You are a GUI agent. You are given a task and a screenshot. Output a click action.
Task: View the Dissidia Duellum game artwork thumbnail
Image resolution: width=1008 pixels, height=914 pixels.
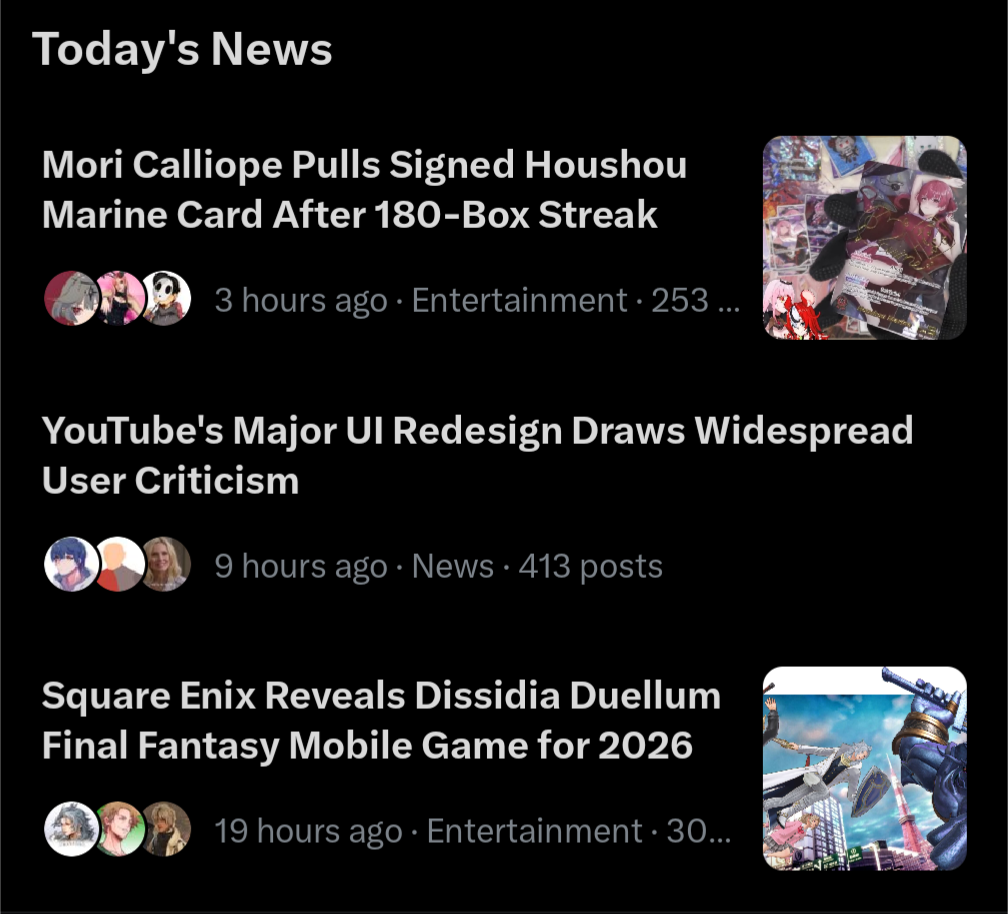click(x=864, y=768)
